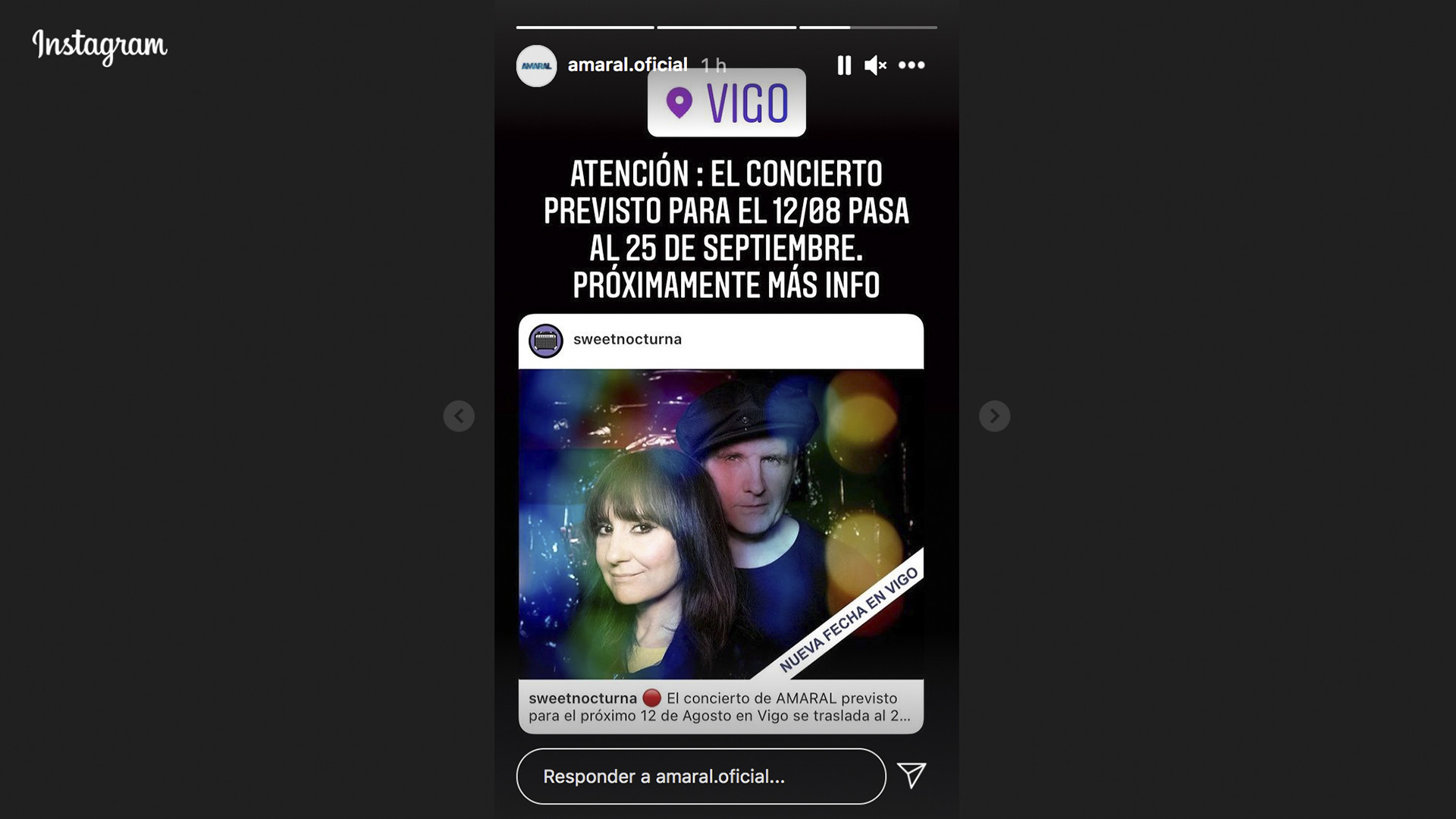Skip to the next story
Viewport: 1456px width, 819px height.
(x=994, y=416)
